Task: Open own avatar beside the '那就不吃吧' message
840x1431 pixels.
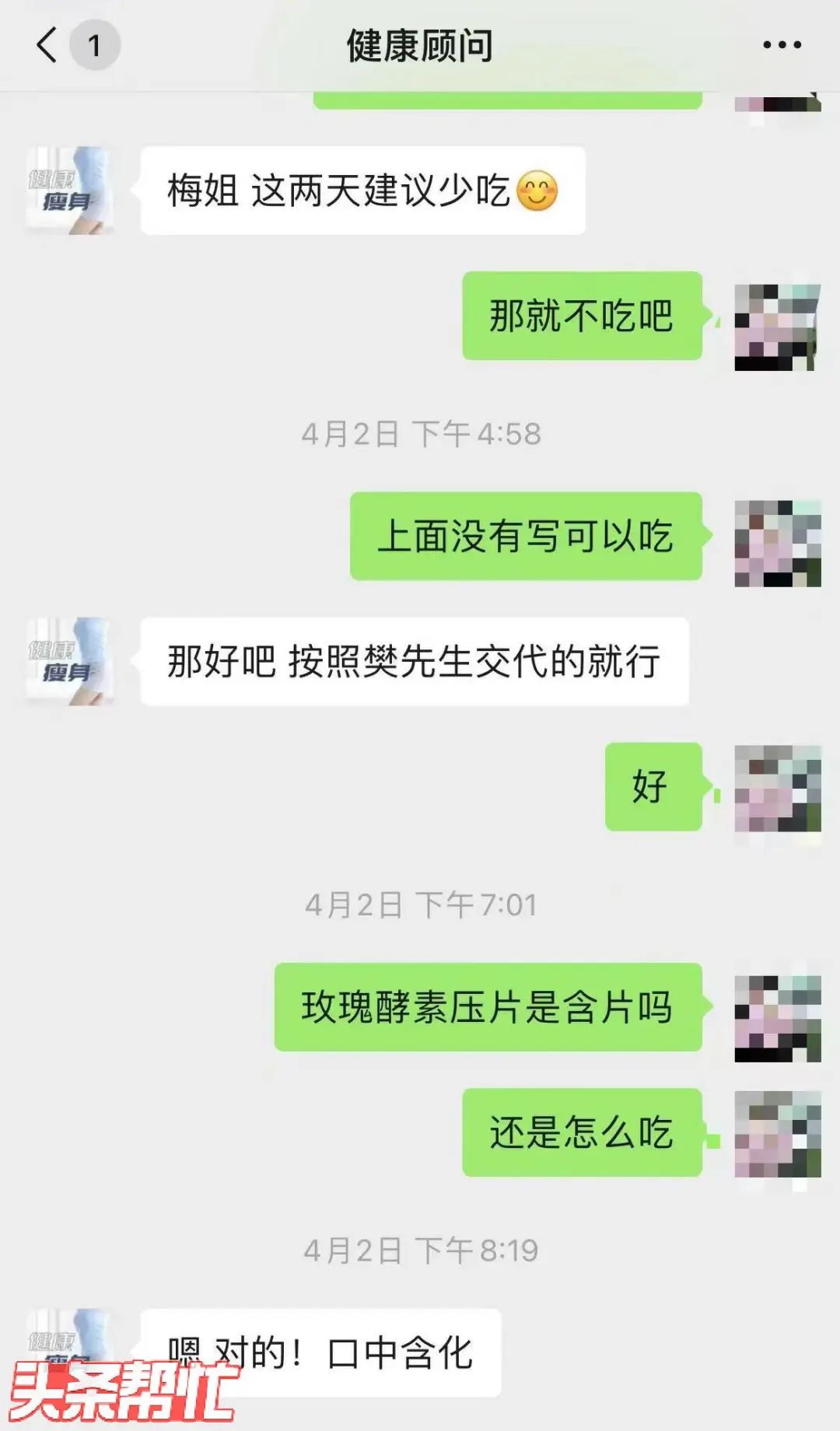Action: (x=777, y=327)
